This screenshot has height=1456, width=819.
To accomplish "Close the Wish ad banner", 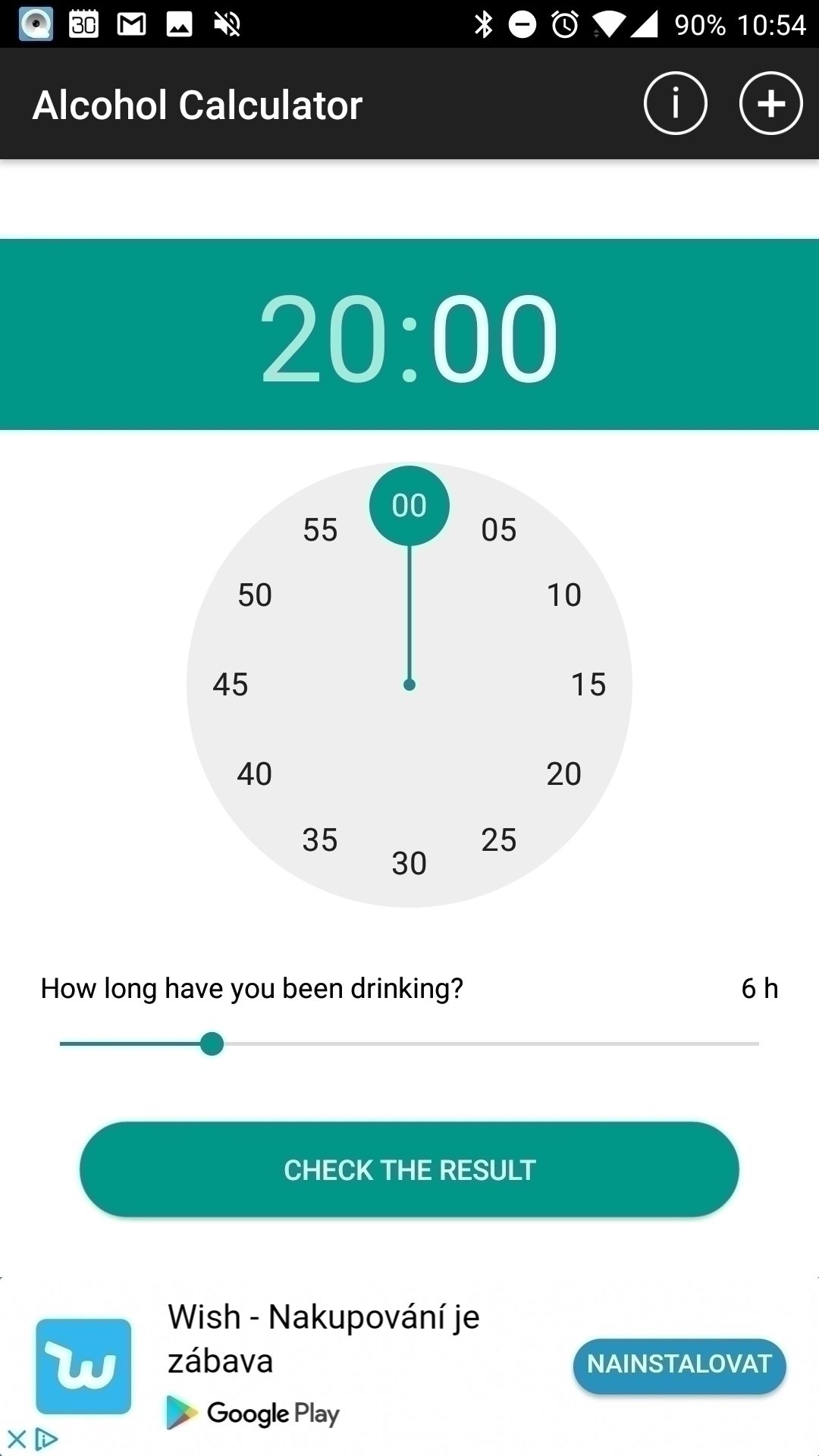I will 16,1439.
